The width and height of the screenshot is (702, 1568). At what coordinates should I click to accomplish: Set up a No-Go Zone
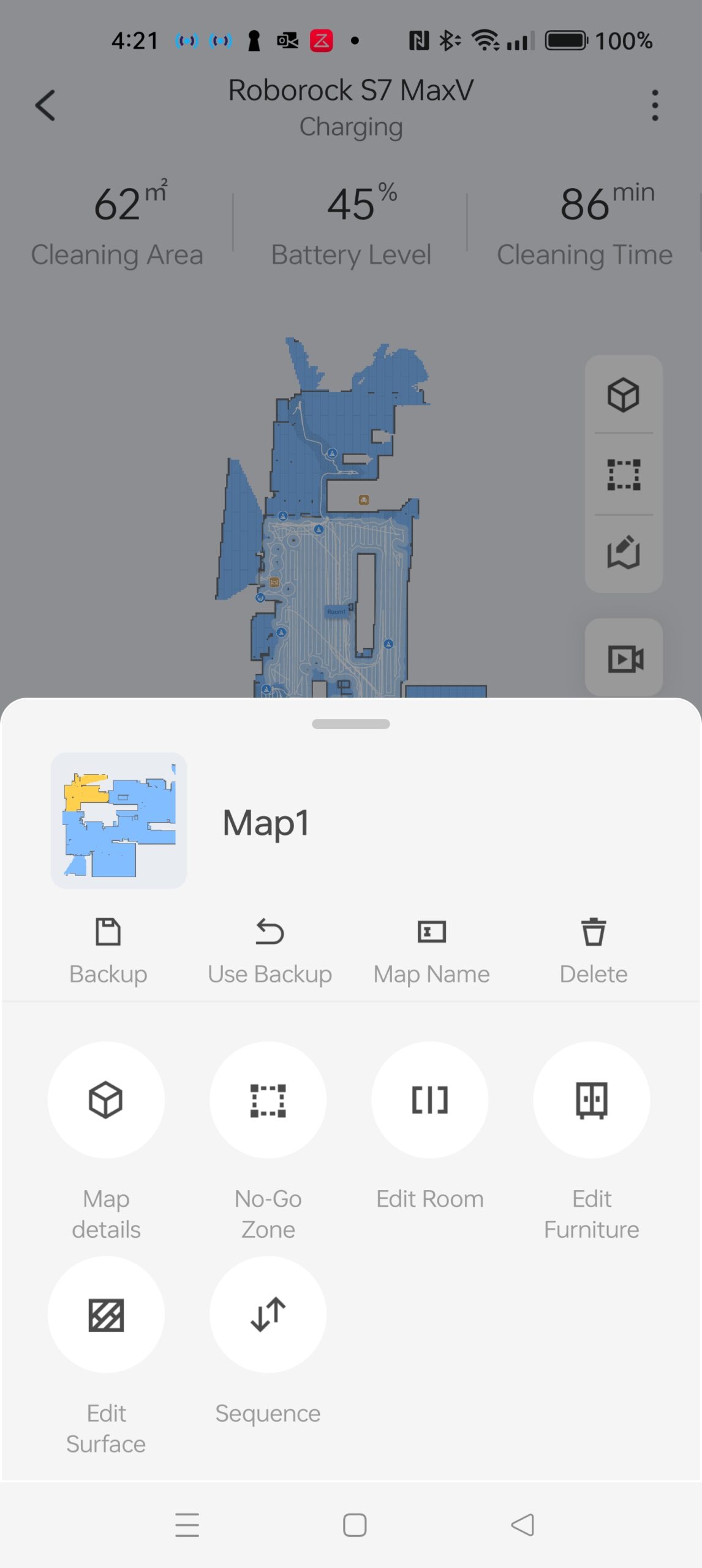point(268,1100)
